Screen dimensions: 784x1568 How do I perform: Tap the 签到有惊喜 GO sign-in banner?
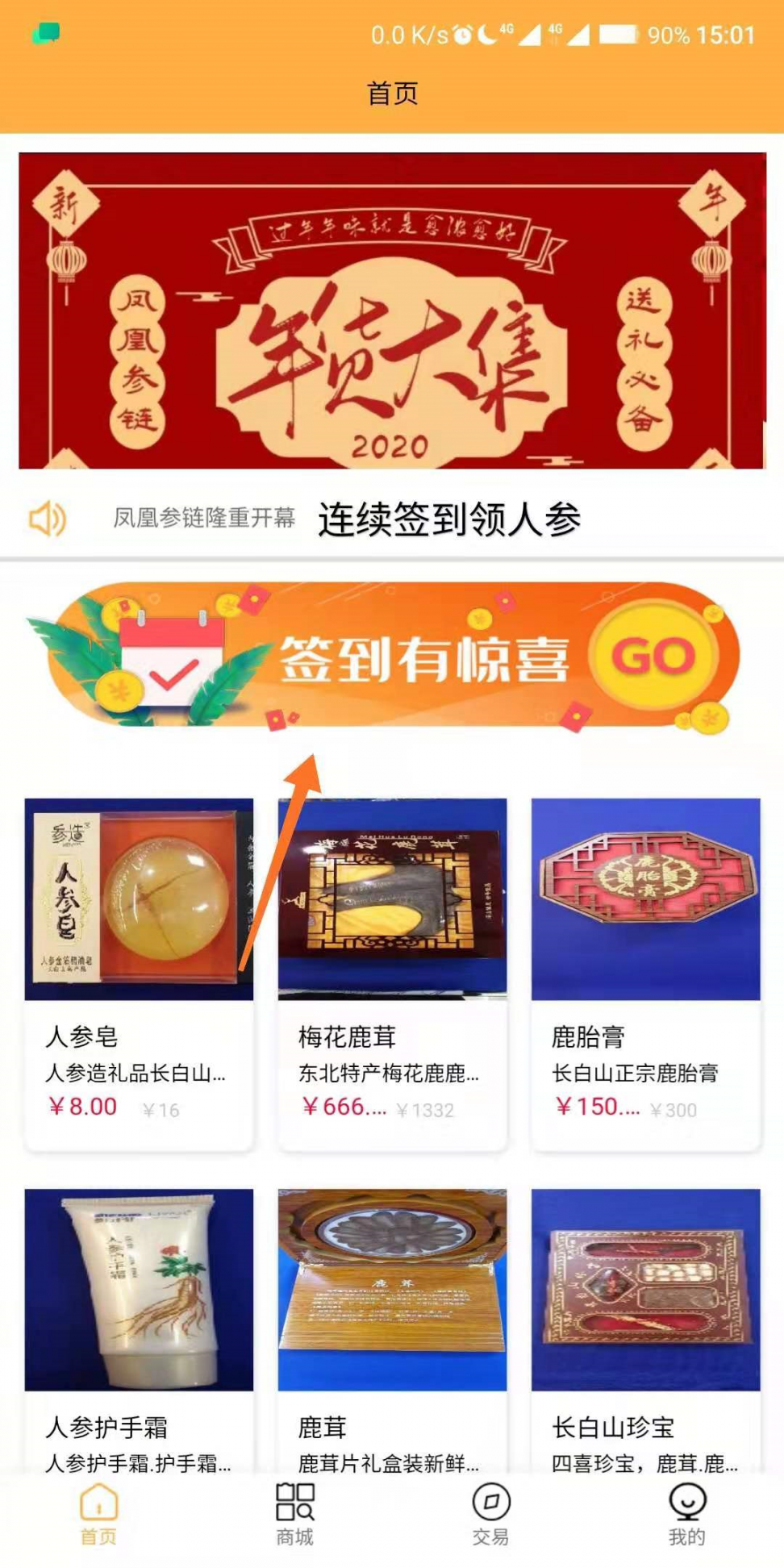(392, 655)
